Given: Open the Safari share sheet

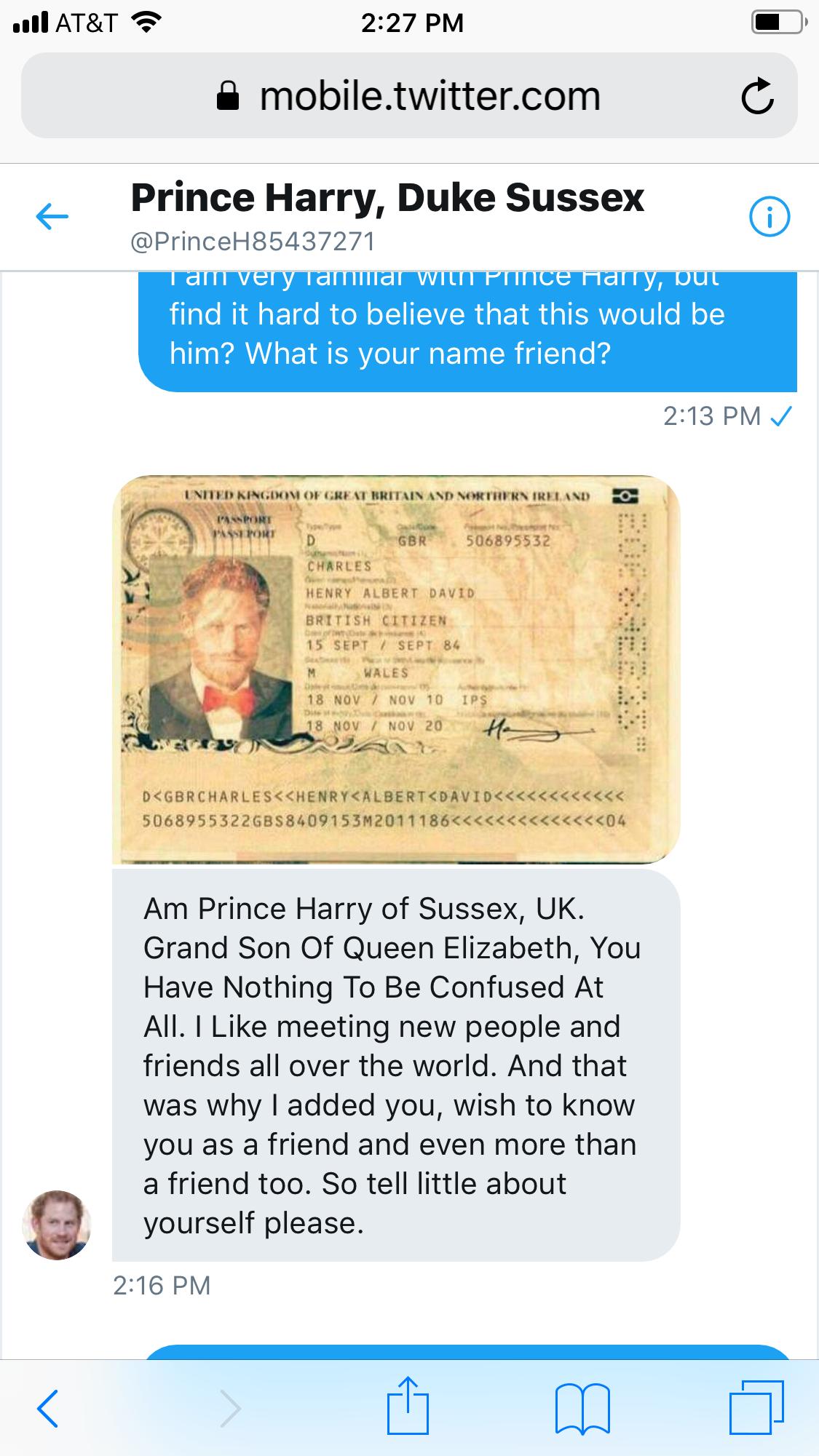Looking at the screenshot, I should 408,1405.
